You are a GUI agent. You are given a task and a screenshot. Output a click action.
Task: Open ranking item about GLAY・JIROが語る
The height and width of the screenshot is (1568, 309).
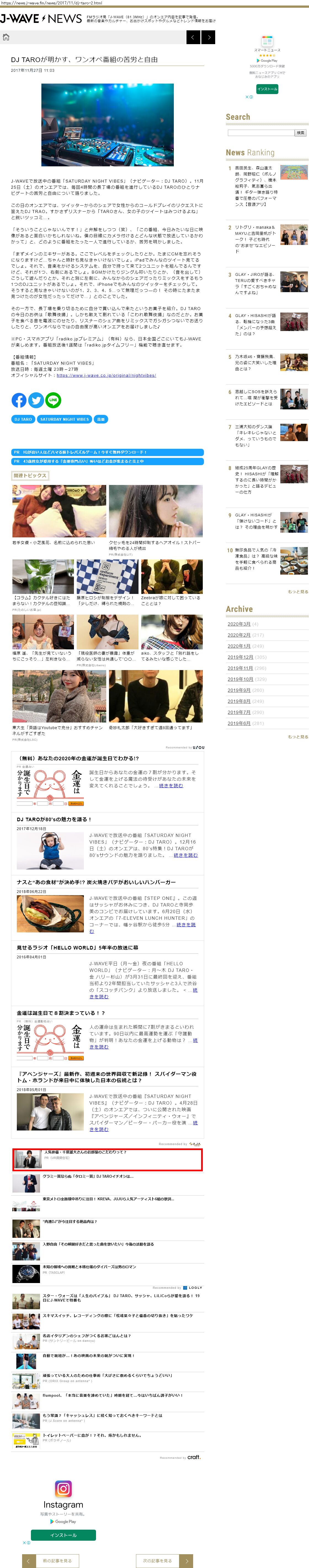[255, 283]
